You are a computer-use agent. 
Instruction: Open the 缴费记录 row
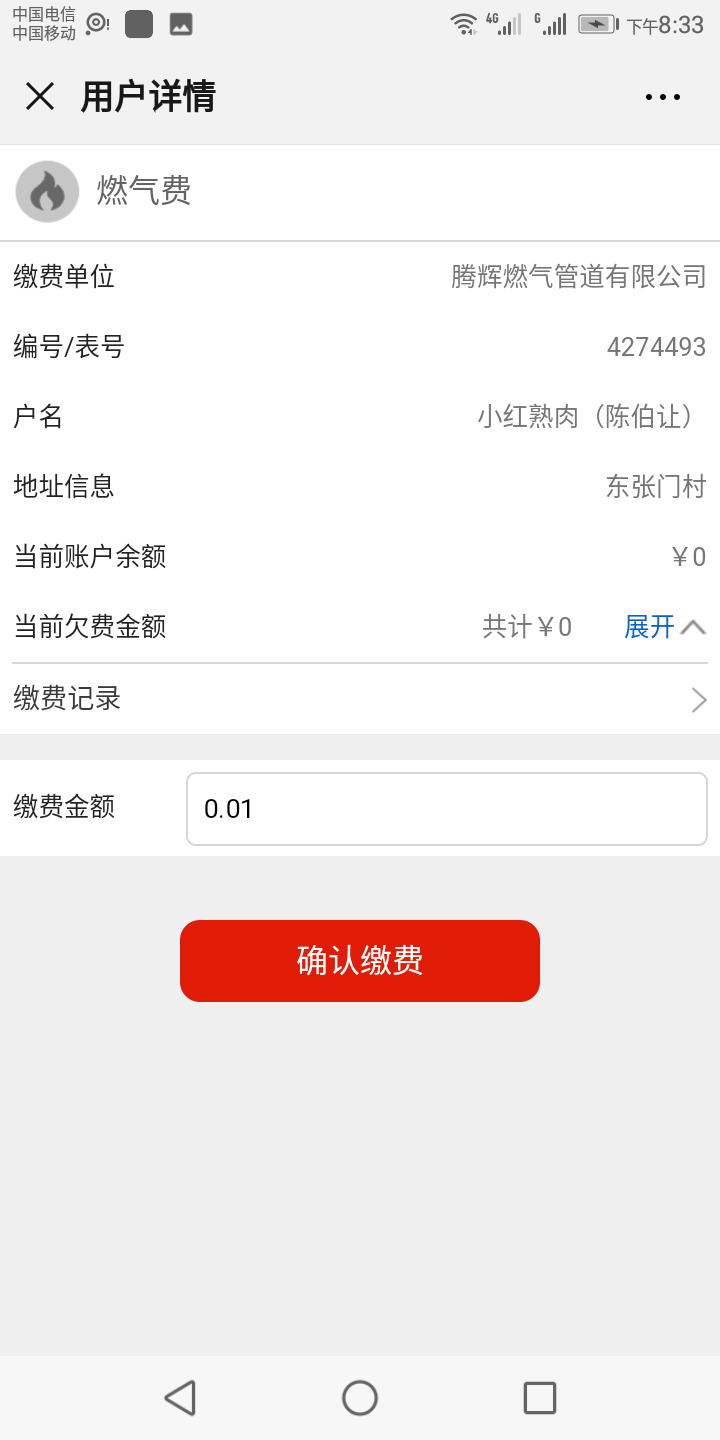tap(360, 699)
